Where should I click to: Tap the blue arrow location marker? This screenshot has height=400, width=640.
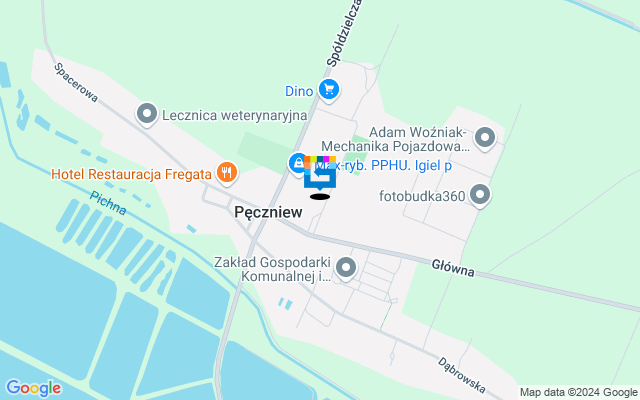(x=320, y=176)
